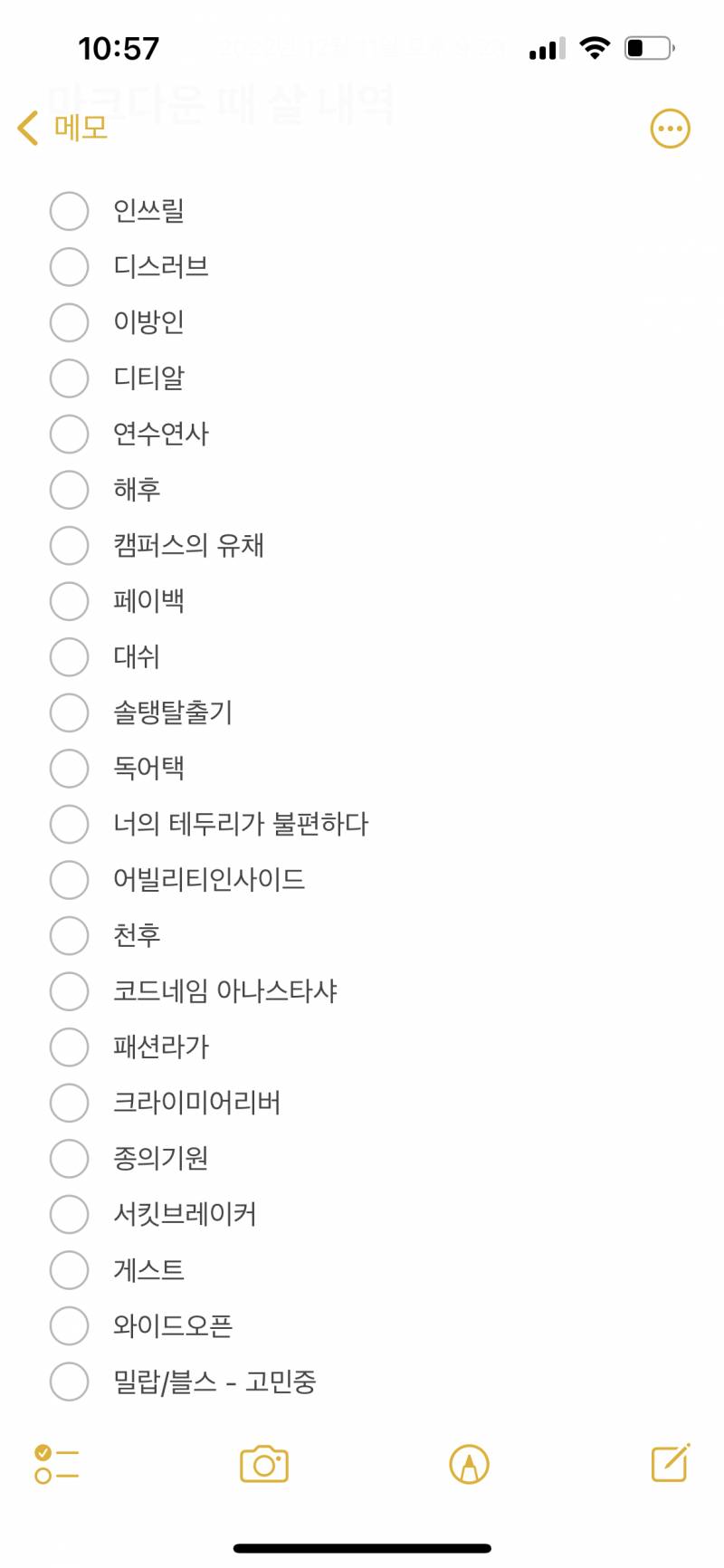724x1568 pixels.
Task: Check the circle next to 페이백
Action: click(x=69, y=600)
